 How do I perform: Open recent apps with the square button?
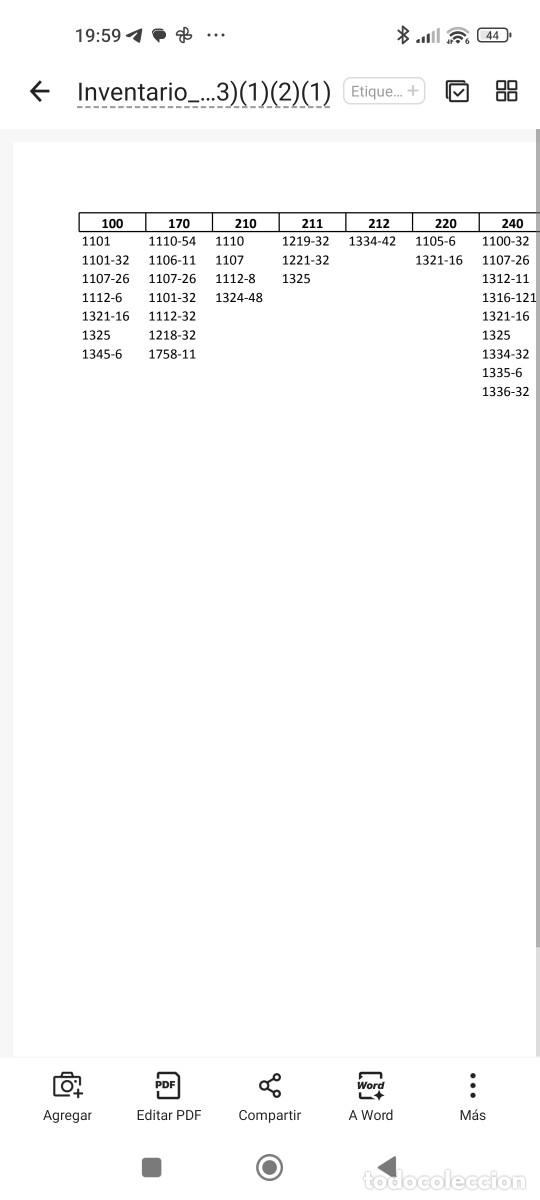pyautogui.click(x=152, y=1167)
